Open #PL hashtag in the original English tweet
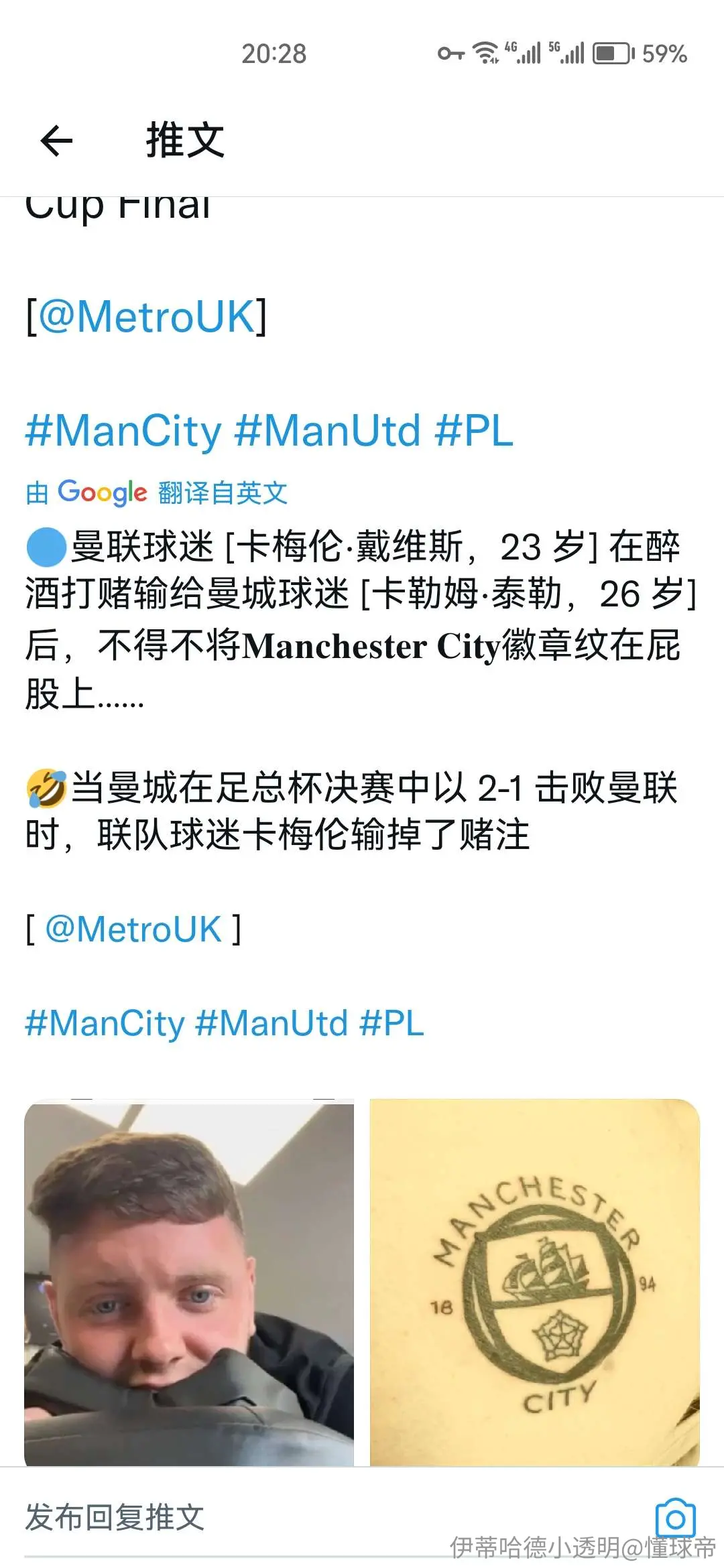Viewport: 724px width, 1568px height. pos(474,430)
